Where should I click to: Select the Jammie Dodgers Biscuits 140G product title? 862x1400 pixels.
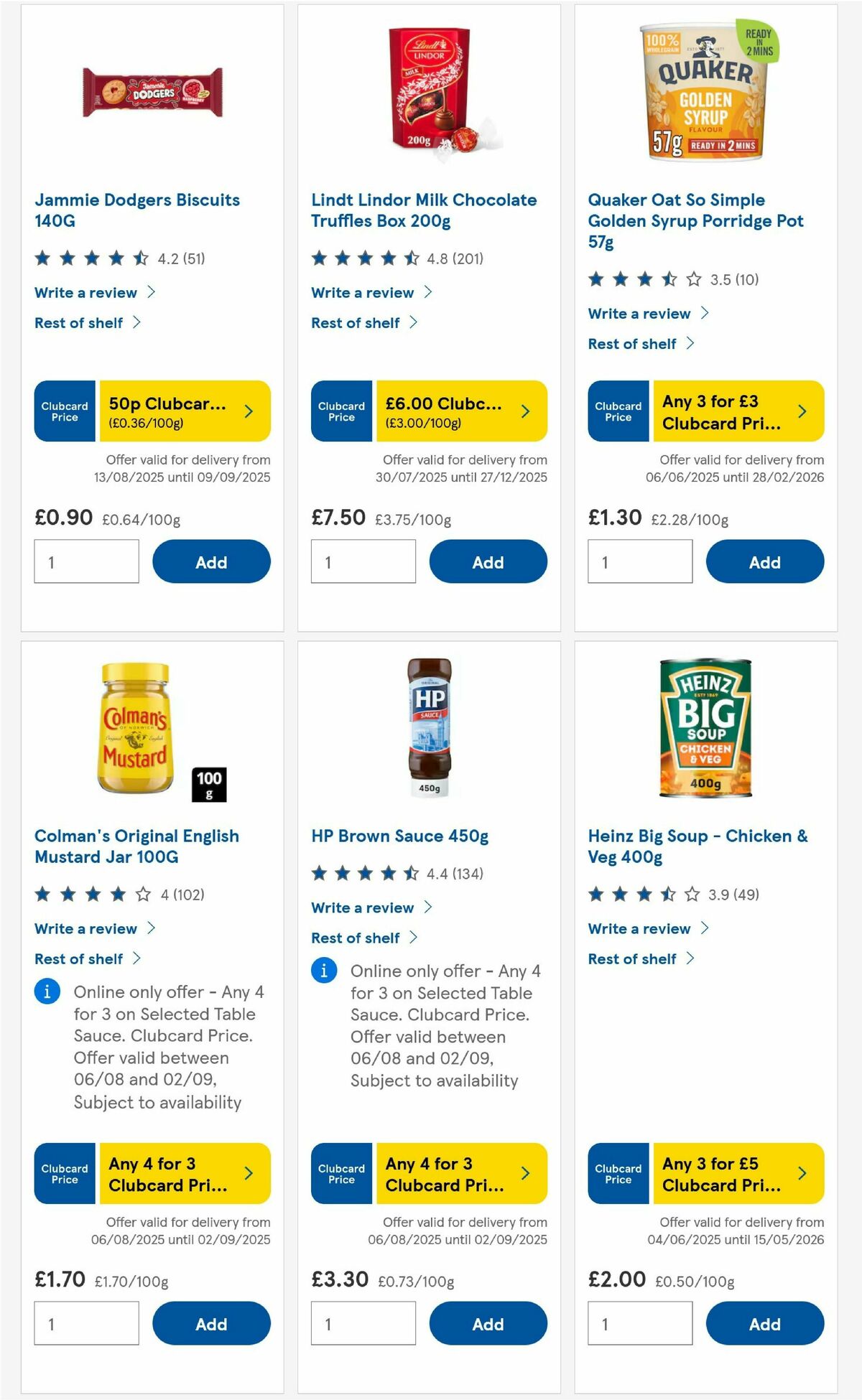137,210
